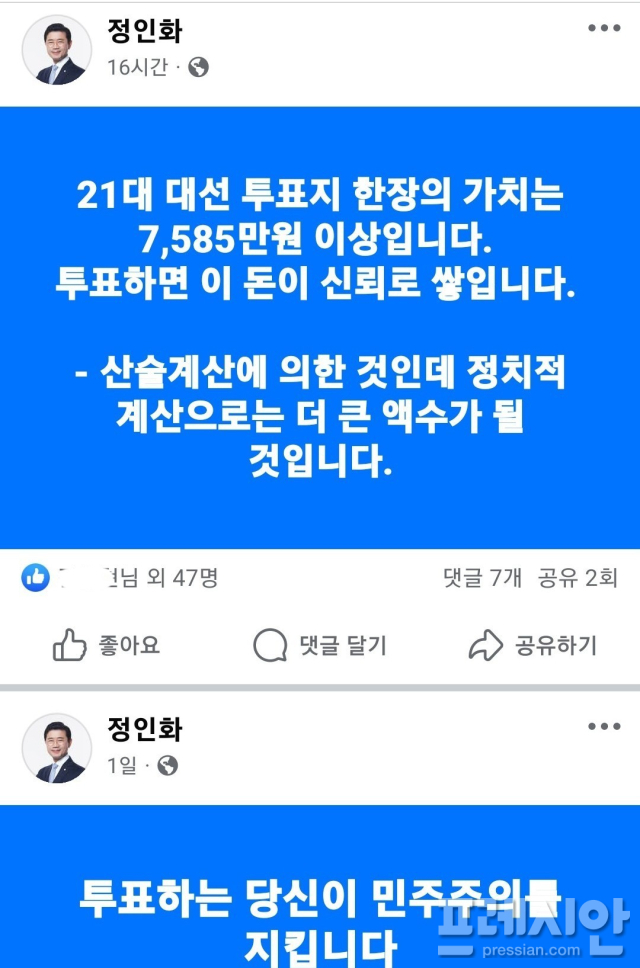640x968 pixels.
Task: Open options menu for the 16시간 post
Action: pyautogui.click(x=604, y=29)
